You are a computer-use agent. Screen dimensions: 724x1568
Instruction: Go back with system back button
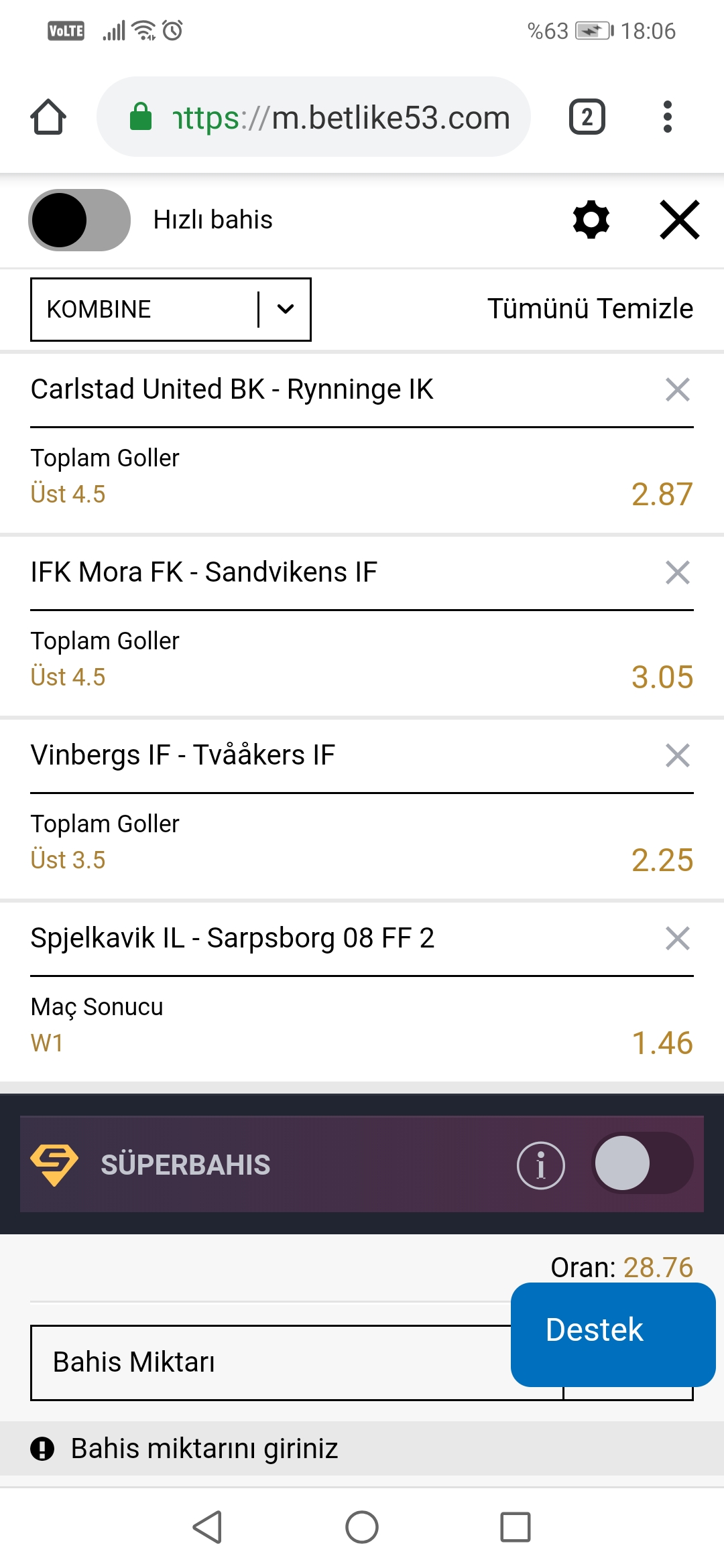tap(208, 1527)
